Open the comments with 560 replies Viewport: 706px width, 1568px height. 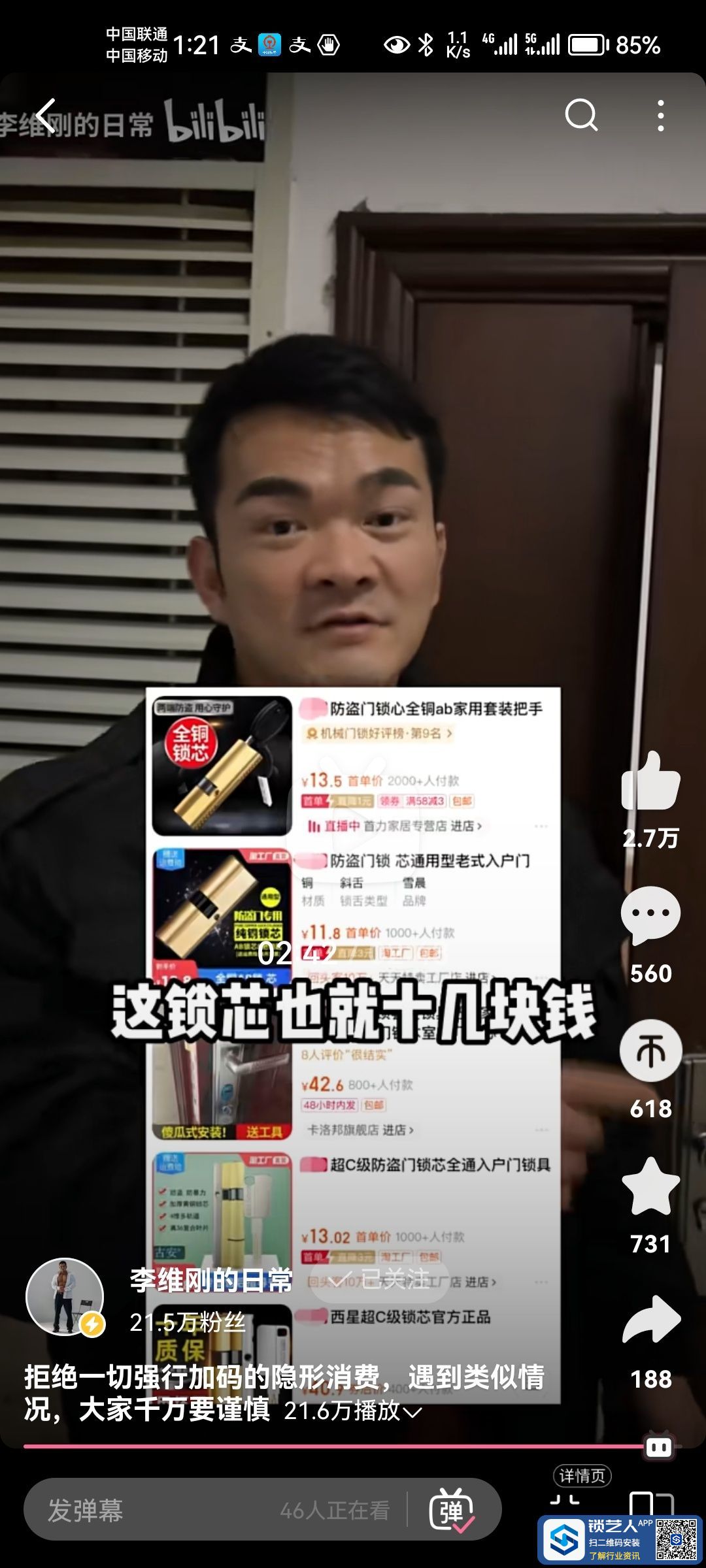[650, 915]
